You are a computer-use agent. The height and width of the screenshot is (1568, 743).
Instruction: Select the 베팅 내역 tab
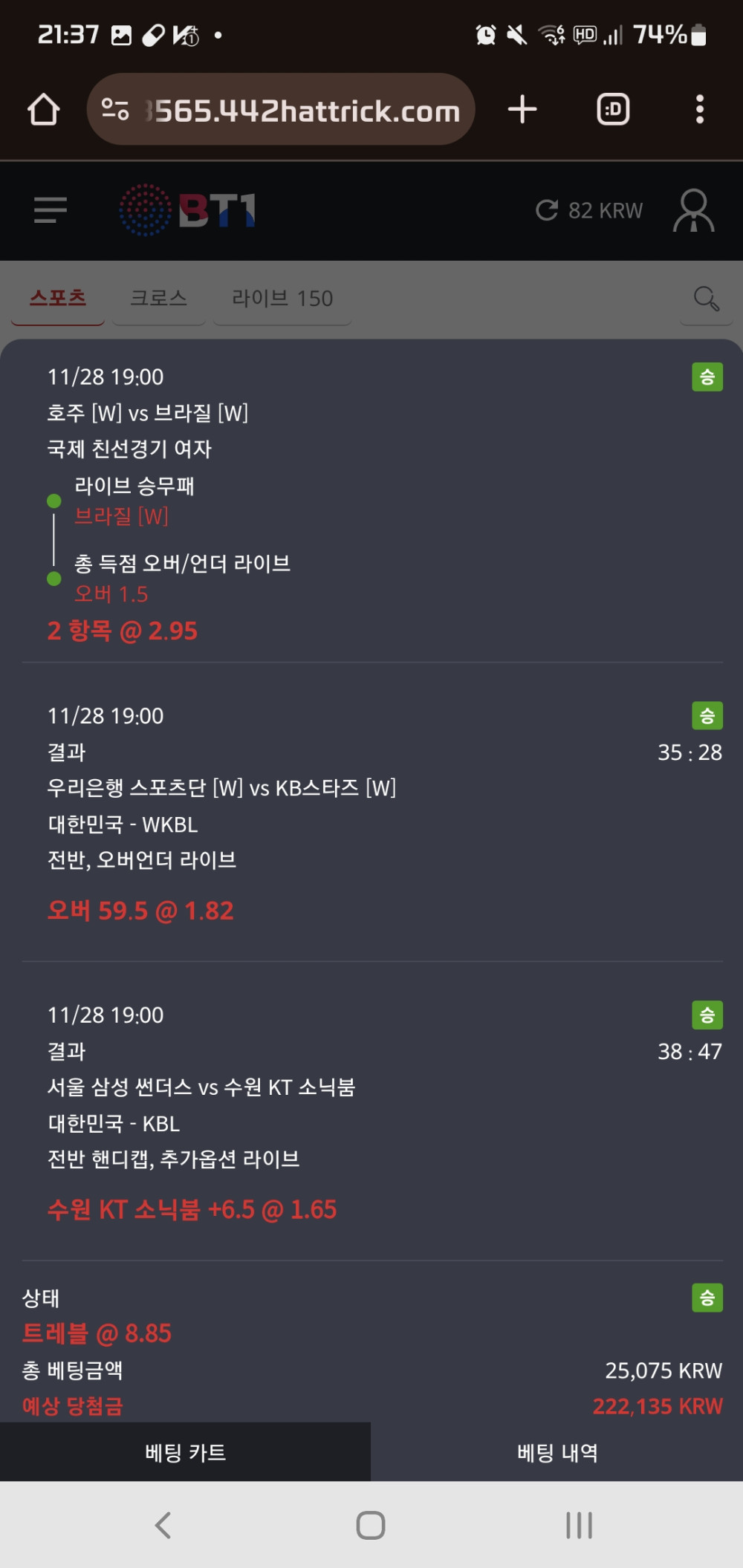[557, 1452]
